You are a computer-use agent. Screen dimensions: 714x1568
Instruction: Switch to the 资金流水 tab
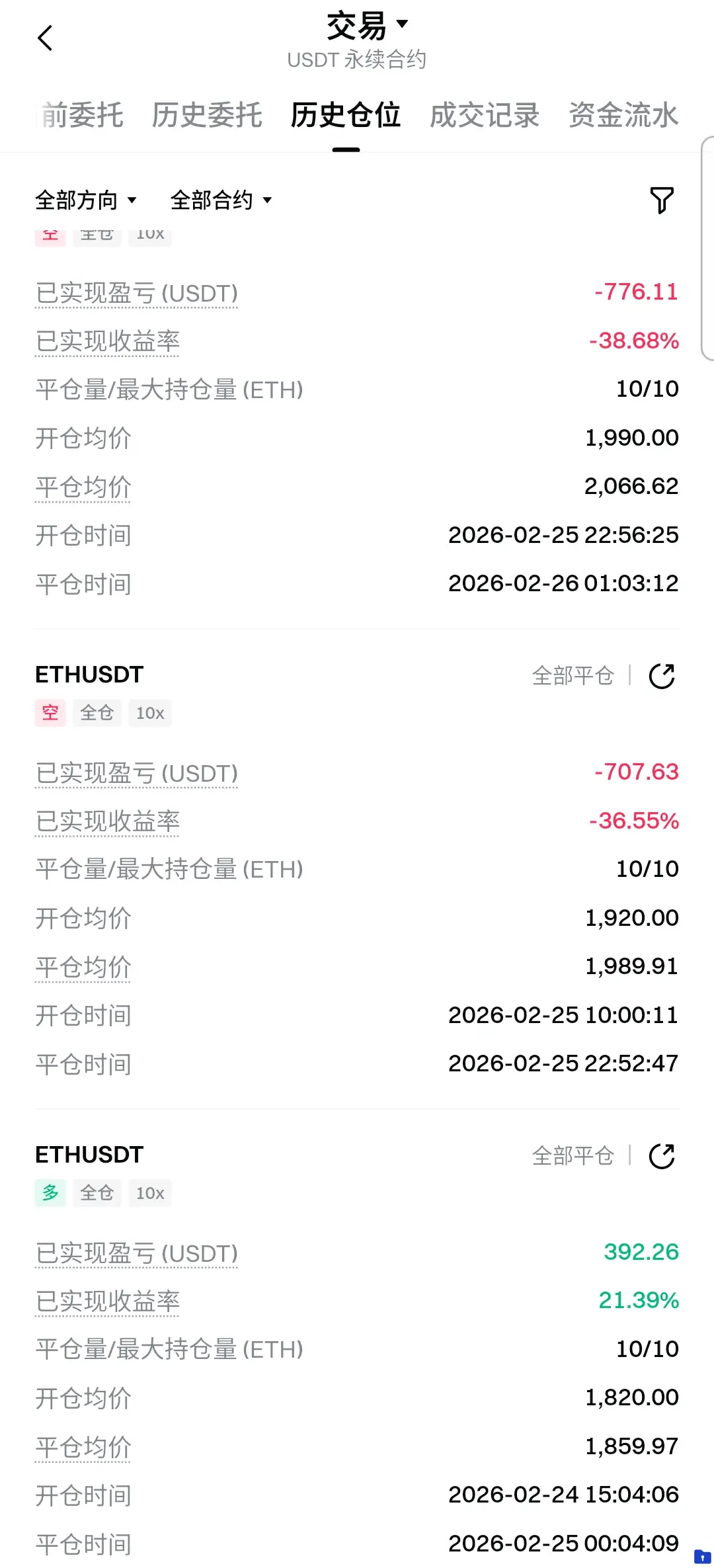(623, 116)
